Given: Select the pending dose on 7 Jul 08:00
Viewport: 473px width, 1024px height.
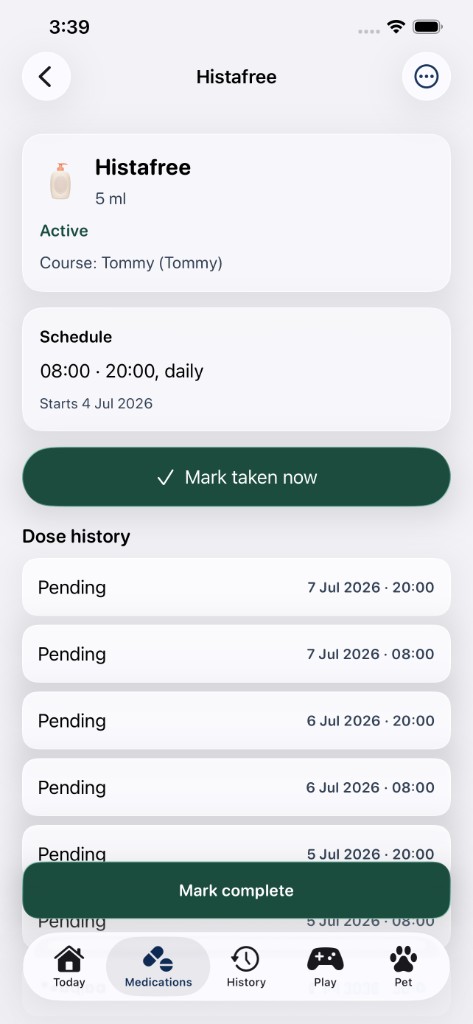Looking at the screenshot, I should pos(236,654).
